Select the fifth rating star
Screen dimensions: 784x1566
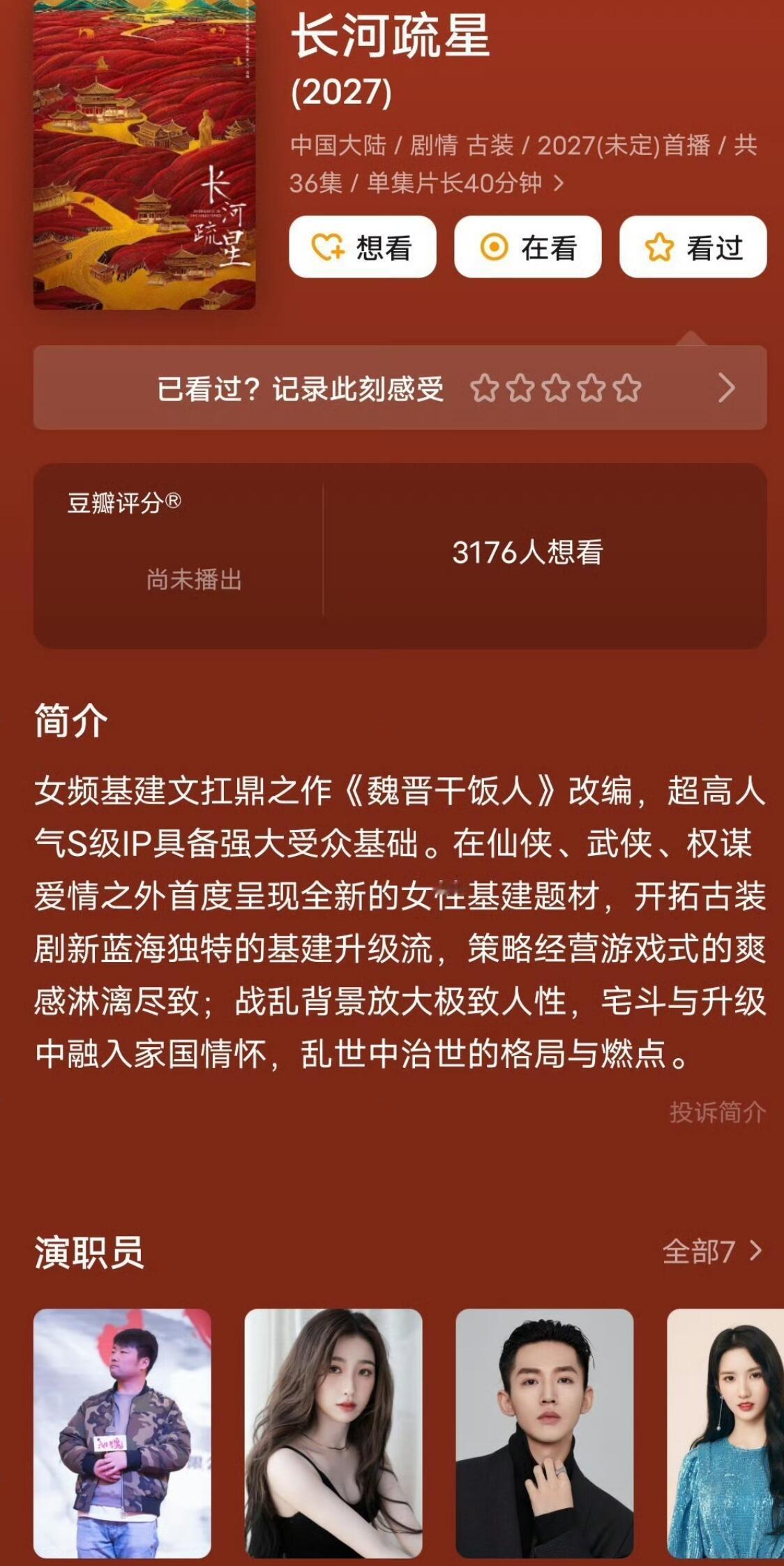pyautogui.click(x=626, y=389)
